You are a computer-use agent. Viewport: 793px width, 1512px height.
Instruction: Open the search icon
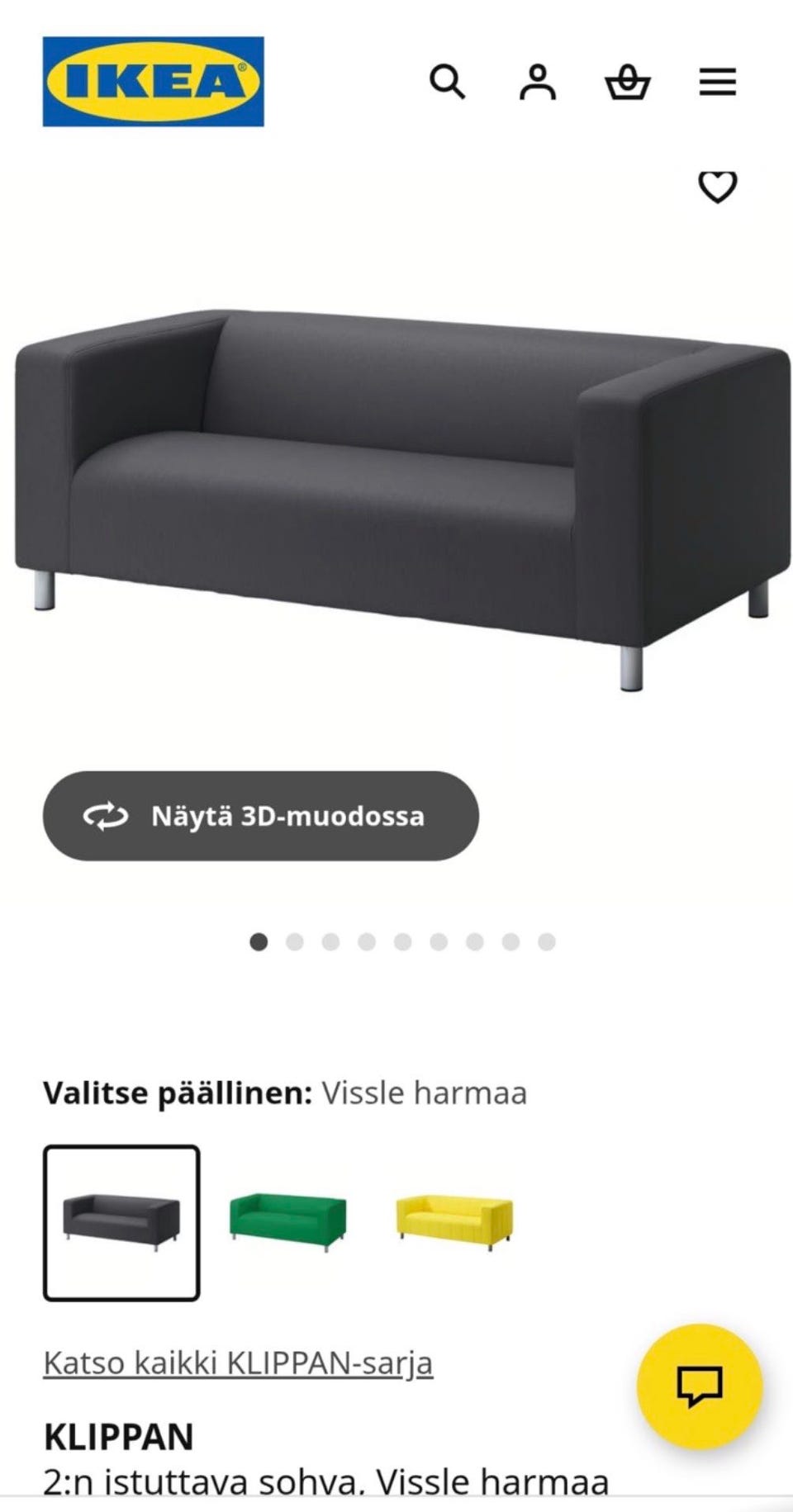(449, 82)
